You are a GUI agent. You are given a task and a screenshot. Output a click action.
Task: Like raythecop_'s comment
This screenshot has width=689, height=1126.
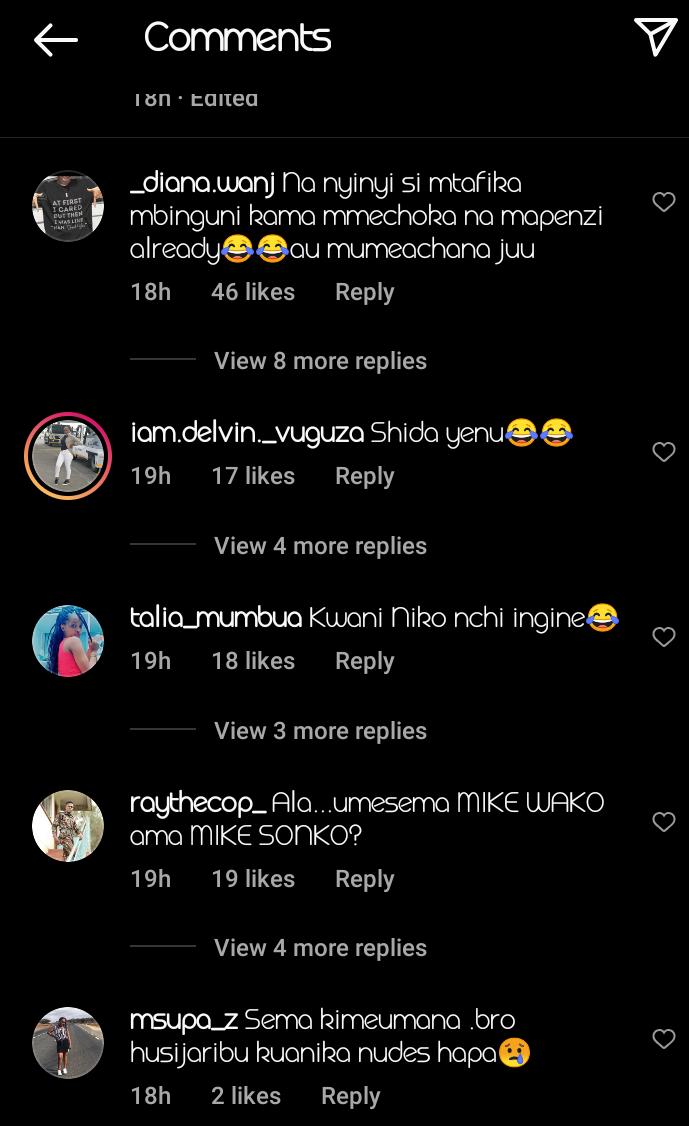pos(663,822)
